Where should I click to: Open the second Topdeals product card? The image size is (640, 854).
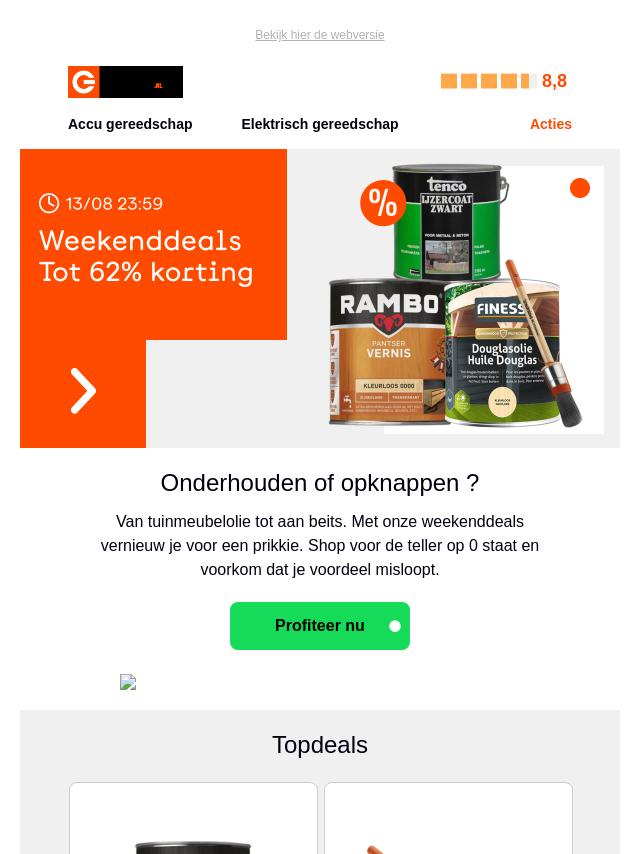click(x=448, y=820)
